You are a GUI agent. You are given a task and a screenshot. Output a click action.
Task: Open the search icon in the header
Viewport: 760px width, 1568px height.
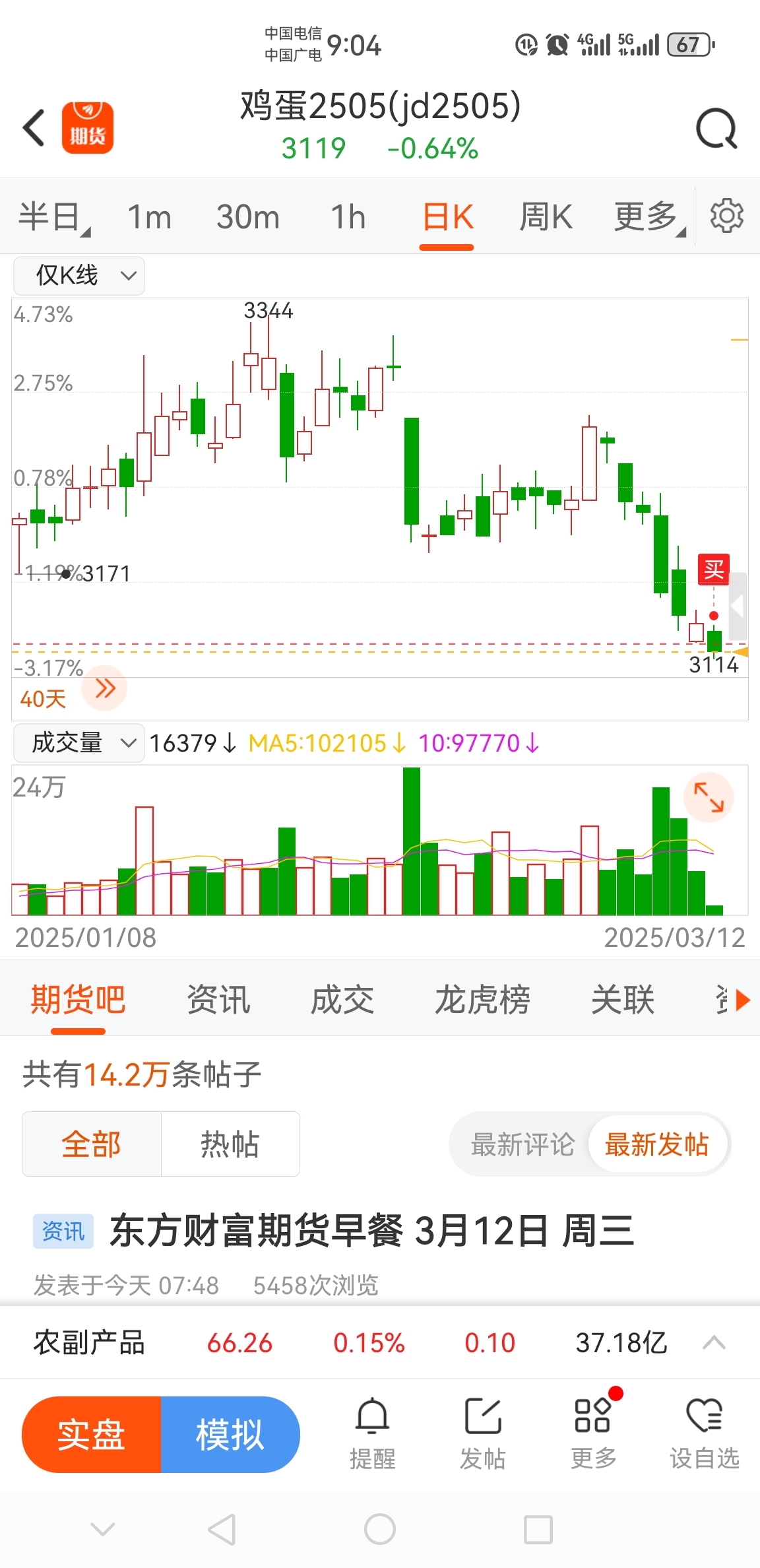[716, 129]
